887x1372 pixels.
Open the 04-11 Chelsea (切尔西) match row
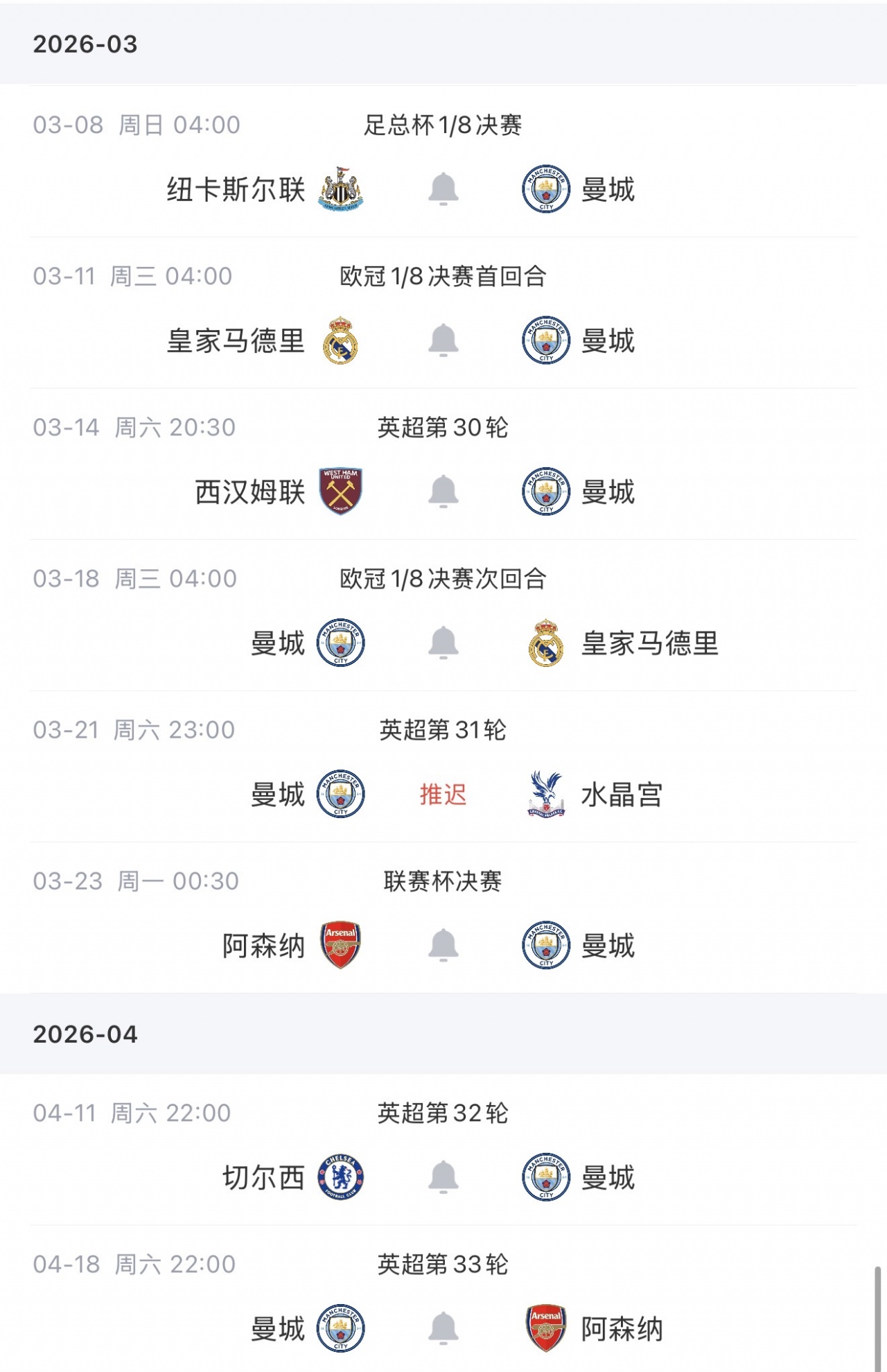point(263,1177)
